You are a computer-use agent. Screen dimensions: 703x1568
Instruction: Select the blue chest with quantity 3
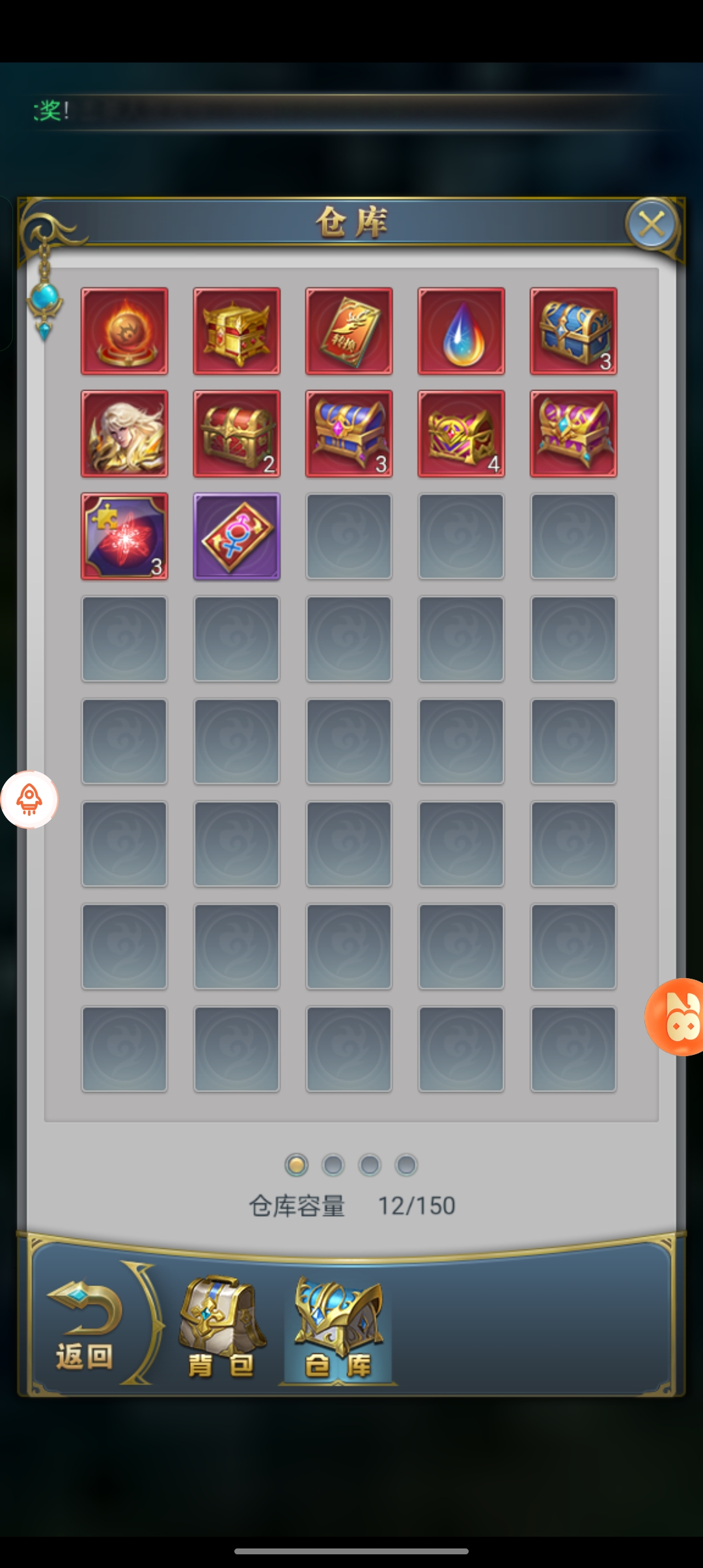pos(573,331)
